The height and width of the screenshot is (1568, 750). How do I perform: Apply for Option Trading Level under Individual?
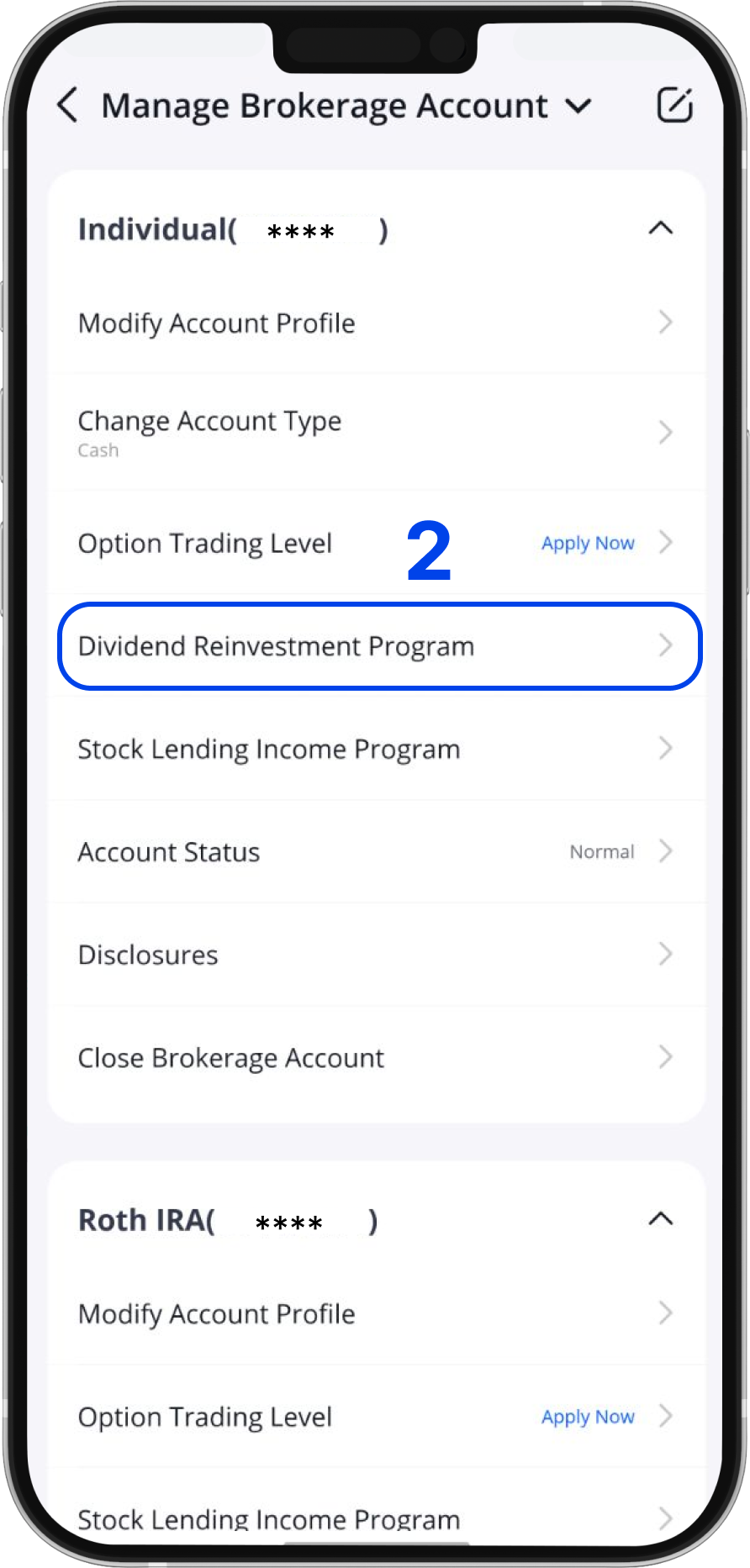[589, 544]
